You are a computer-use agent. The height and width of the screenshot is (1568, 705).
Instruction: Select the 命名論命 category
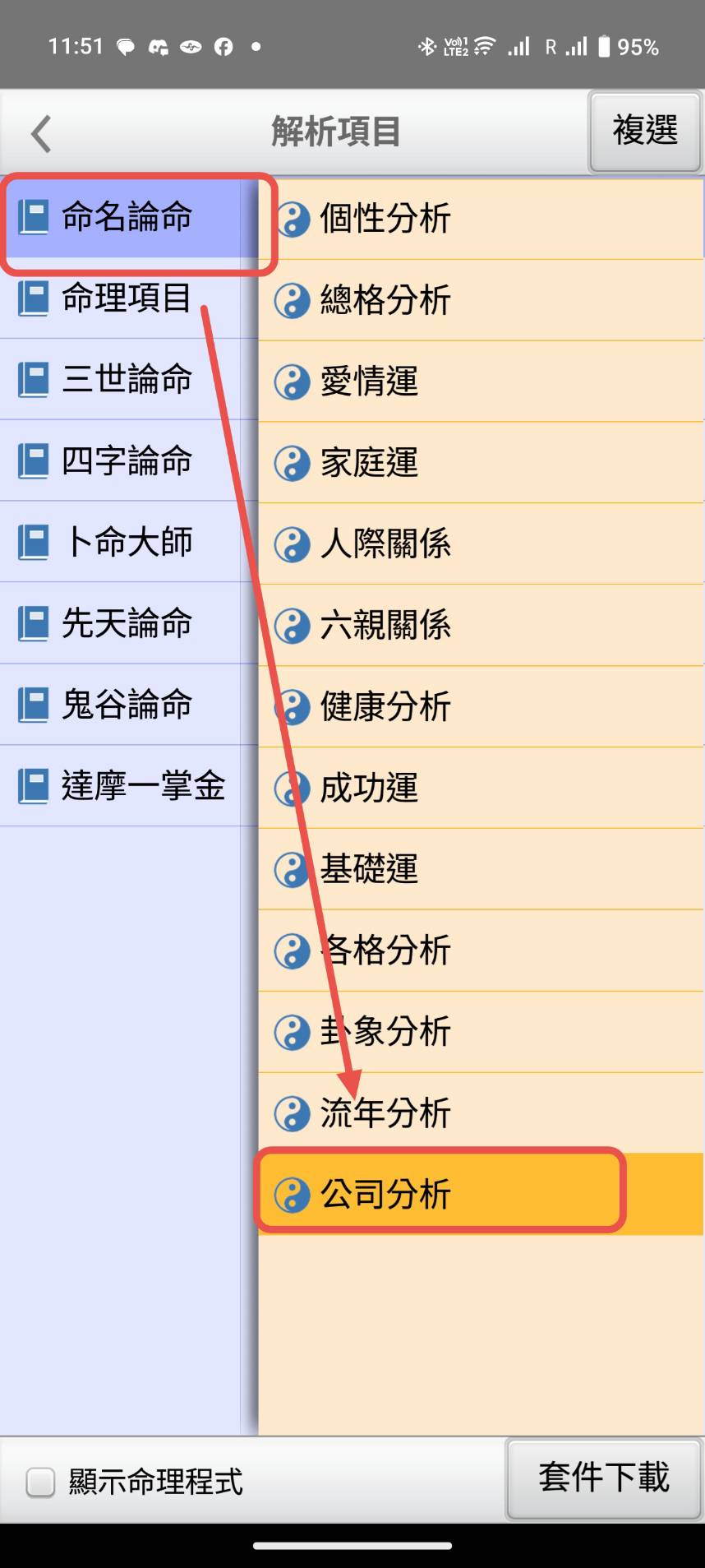pos(127,217)
